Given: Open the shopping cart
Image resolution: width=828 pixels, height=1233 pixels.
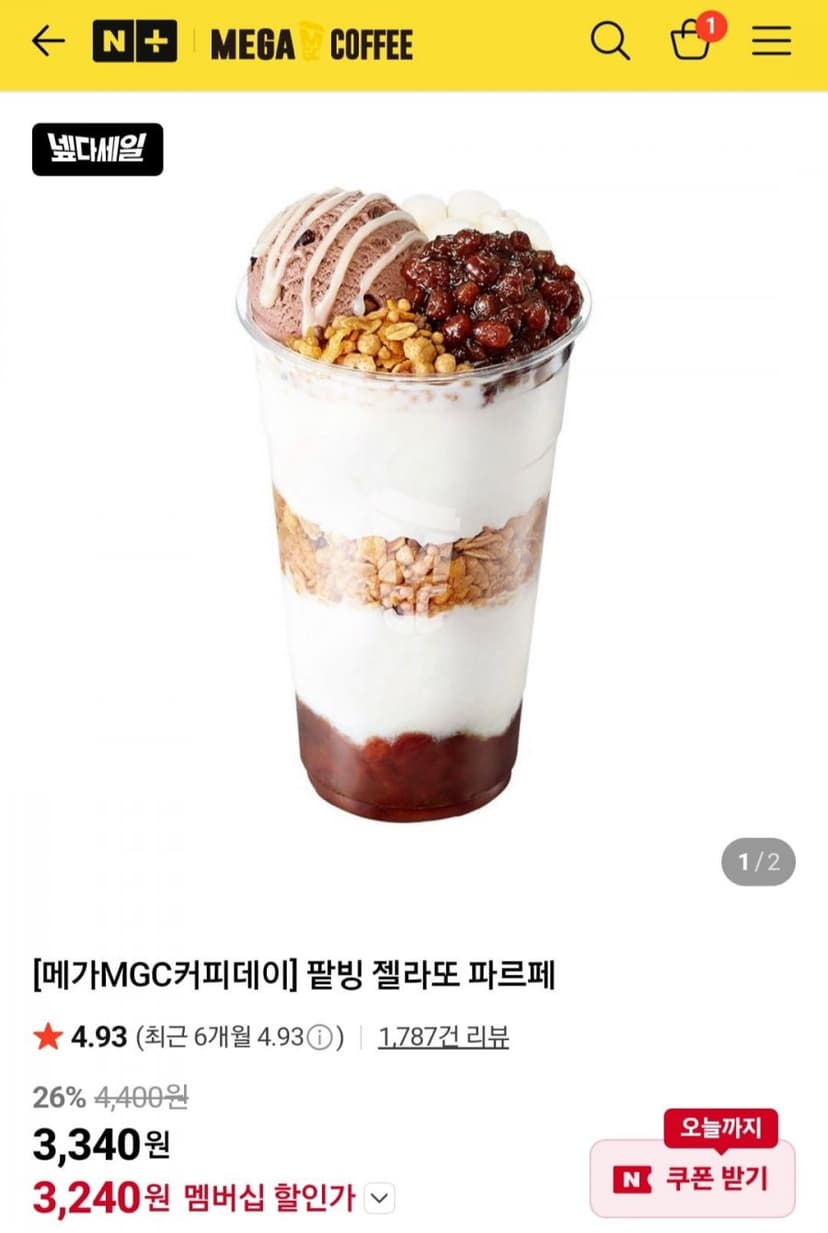Looking at the screenshot, I should (692, 40).
